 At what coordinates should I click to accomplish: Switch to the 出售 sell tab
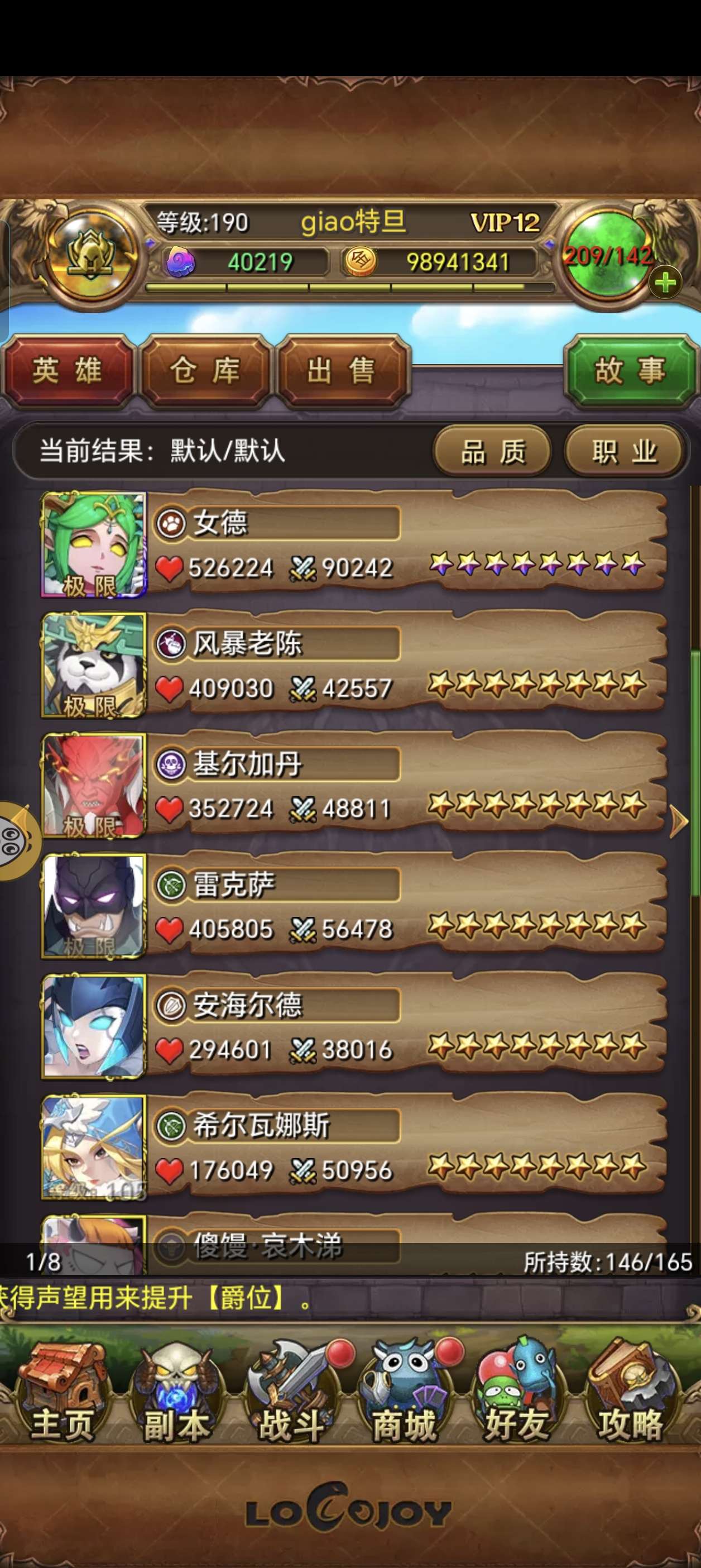click(x=342, y=371)
